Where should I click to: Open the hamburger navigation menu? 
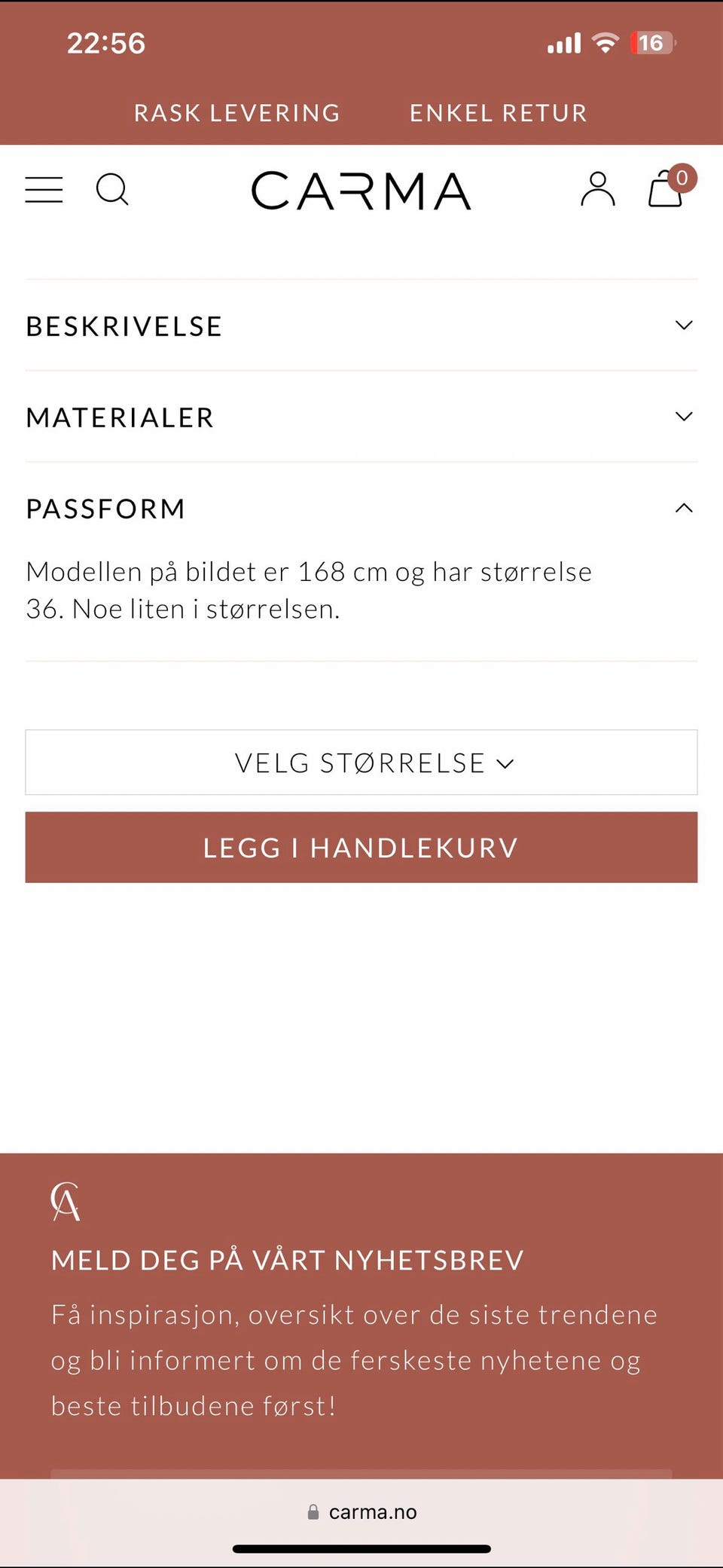(43, 190)
